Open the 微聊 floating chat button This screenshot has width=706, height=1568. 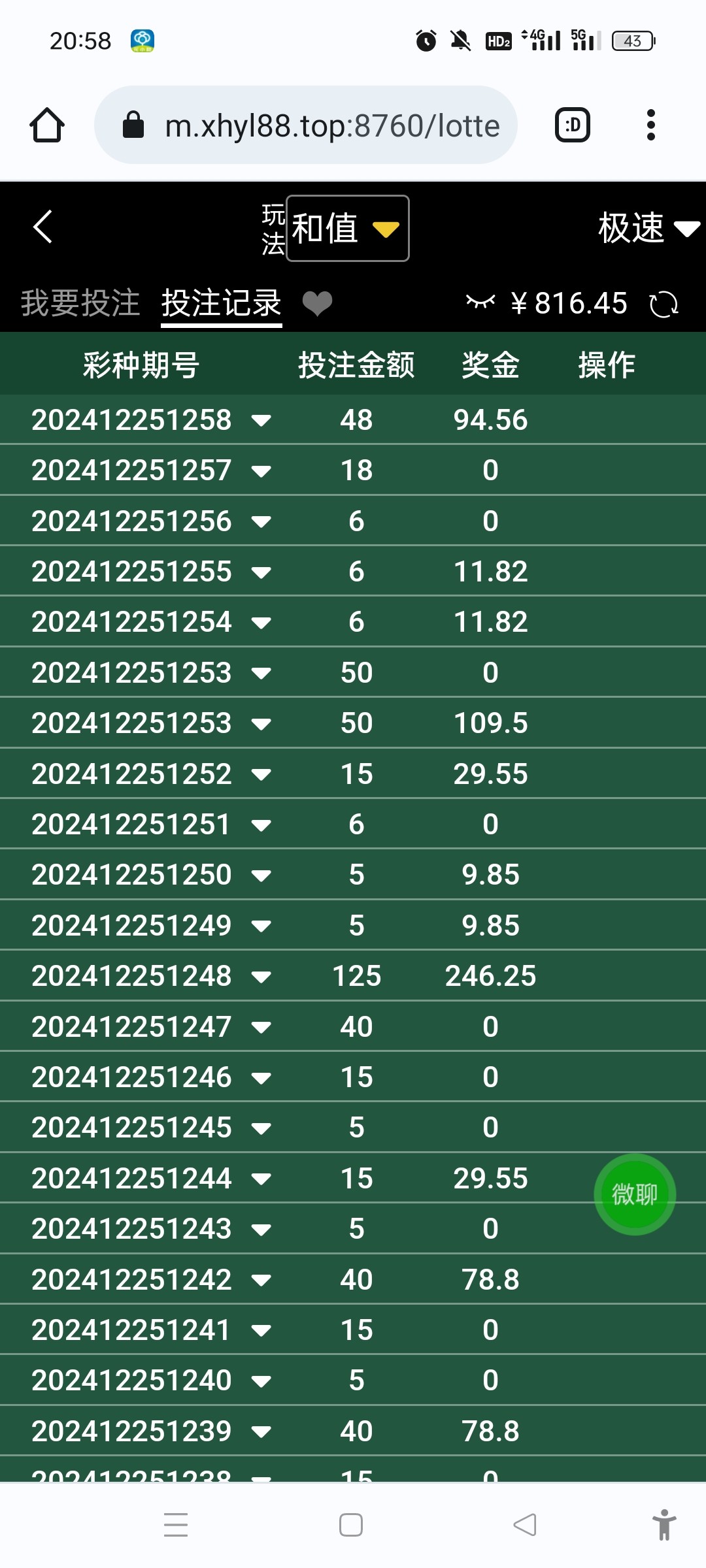click(x=635, y=1194)
